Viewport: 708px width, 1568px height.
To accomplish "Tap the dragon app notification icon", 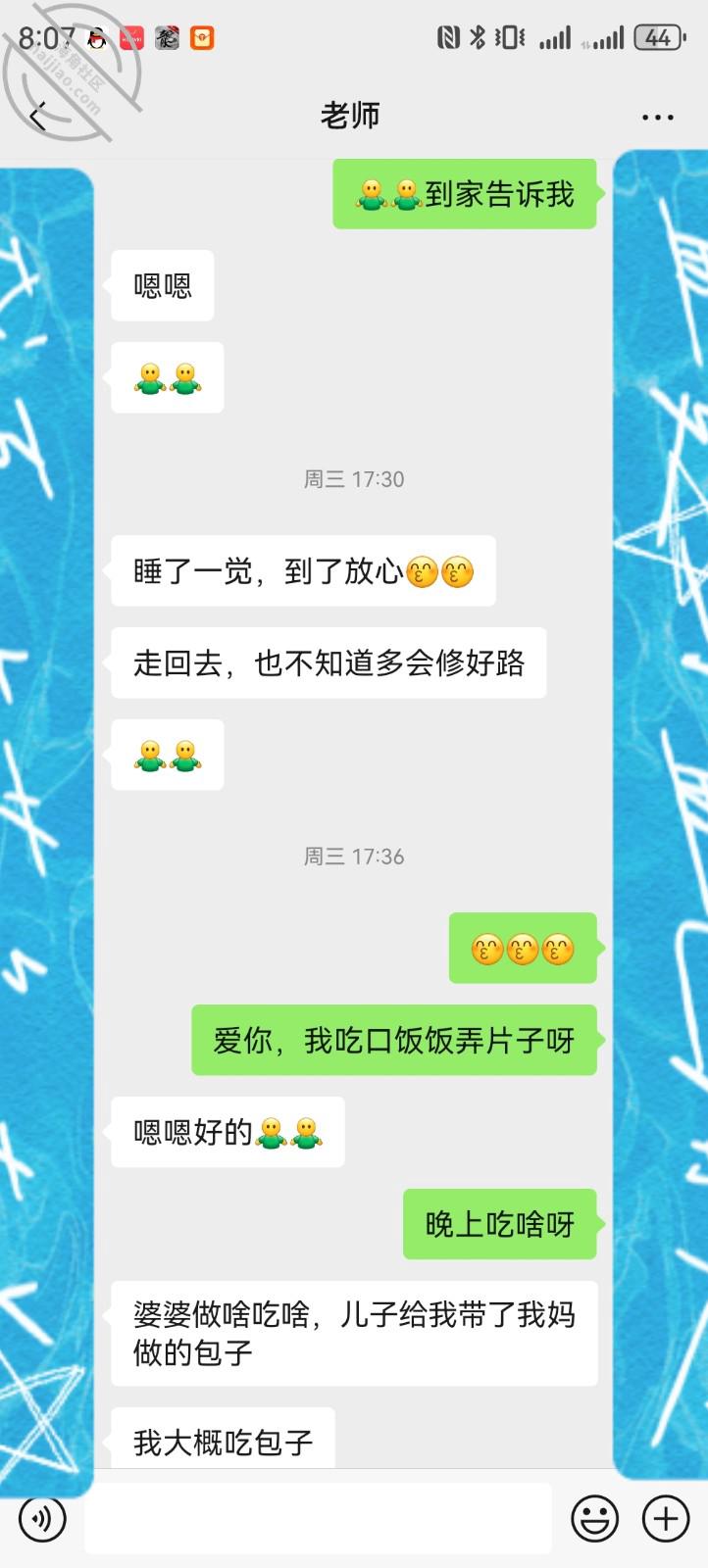I will (x=166, y=39).
